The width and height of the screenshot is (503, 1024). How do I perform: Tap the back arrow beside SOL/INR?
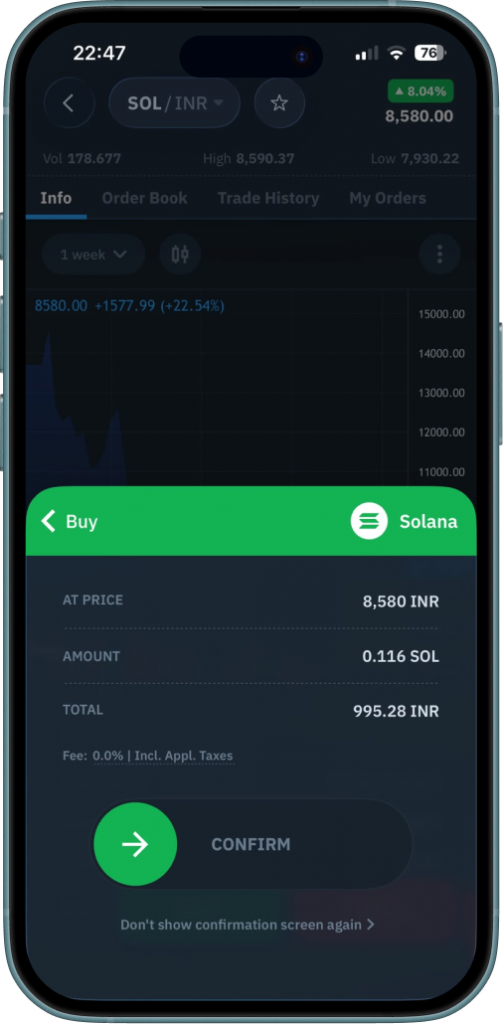click(x=69, y=103)
